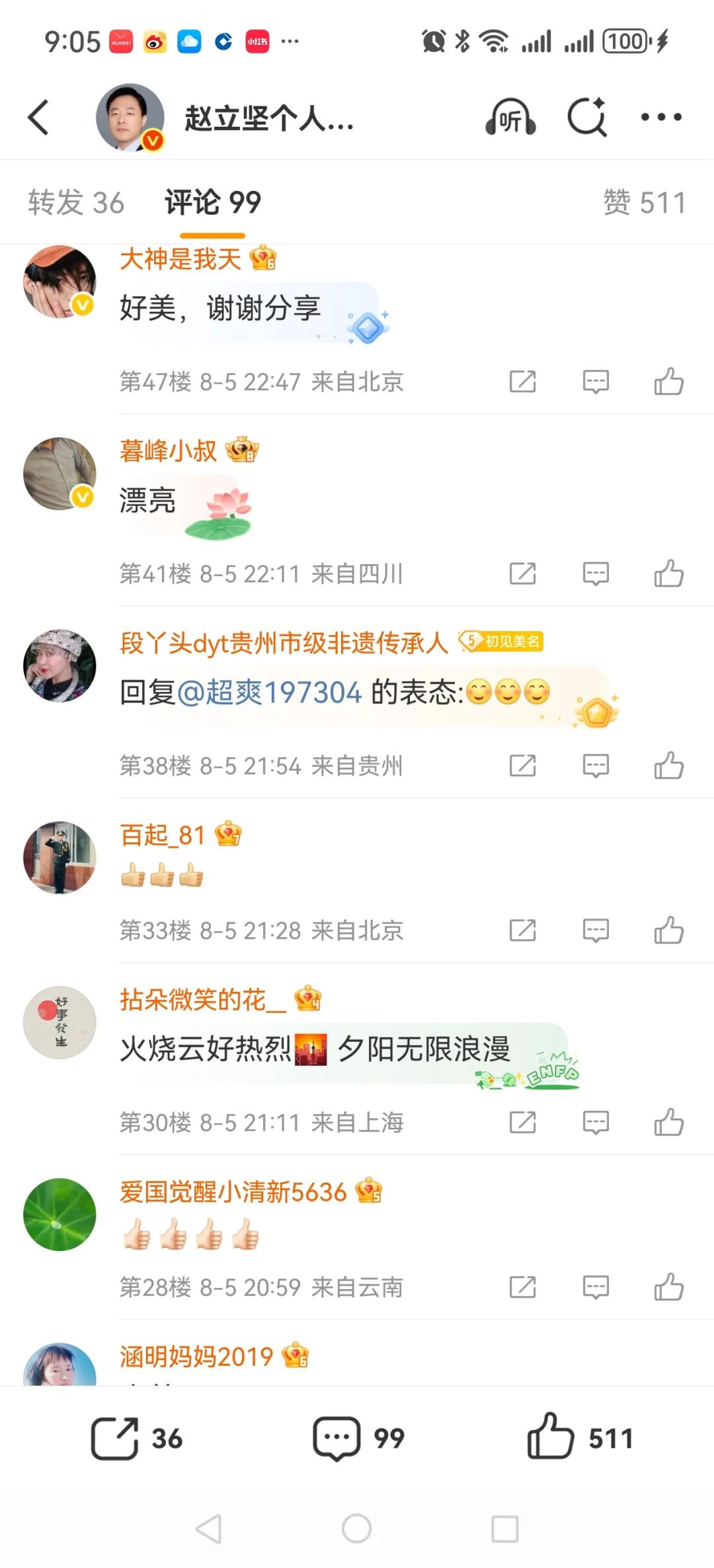Reply to 拈朵微笑的花_'s comment
The image size is (714, 1568).
(x=596, y=1123)
